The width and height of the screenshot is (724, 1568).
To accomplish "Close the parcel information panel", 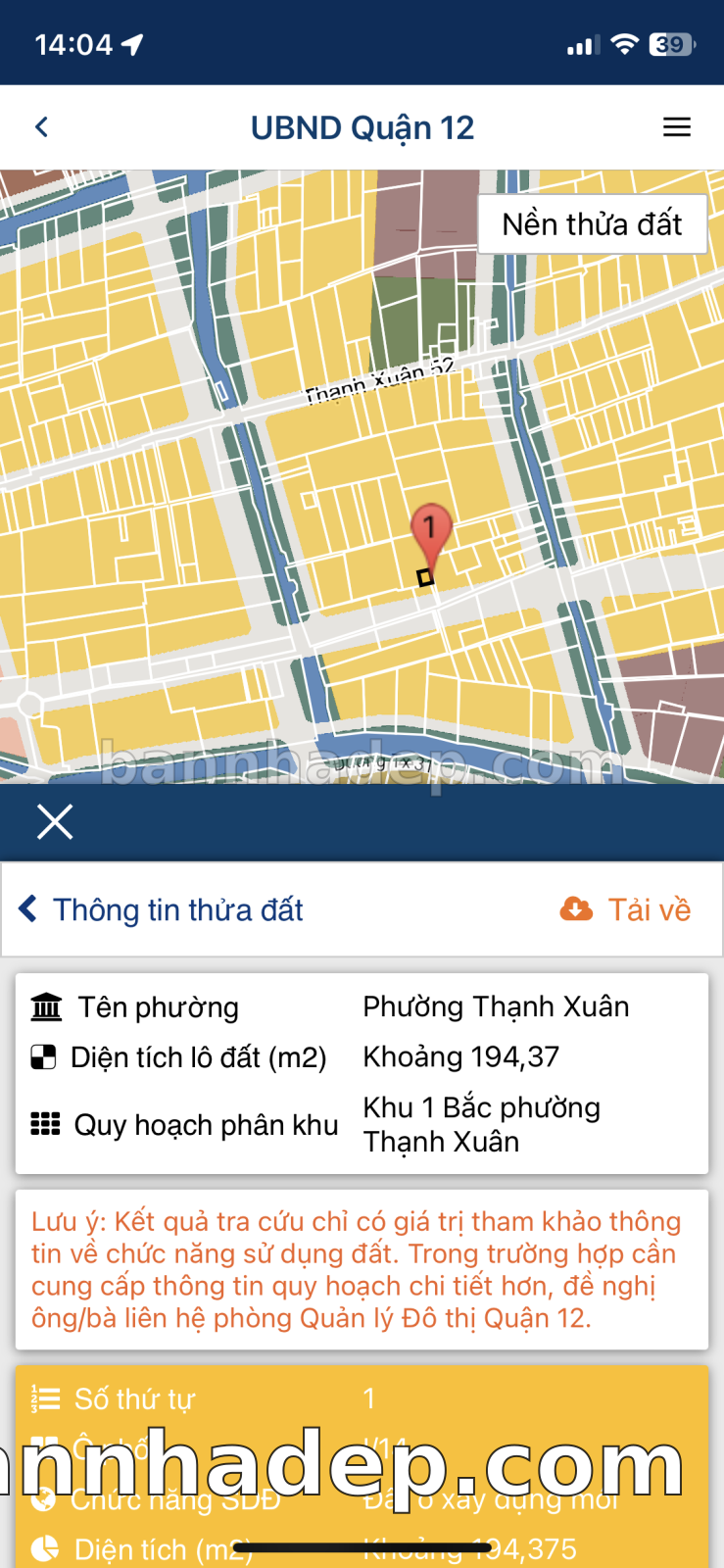I will (x=55, y=821).
